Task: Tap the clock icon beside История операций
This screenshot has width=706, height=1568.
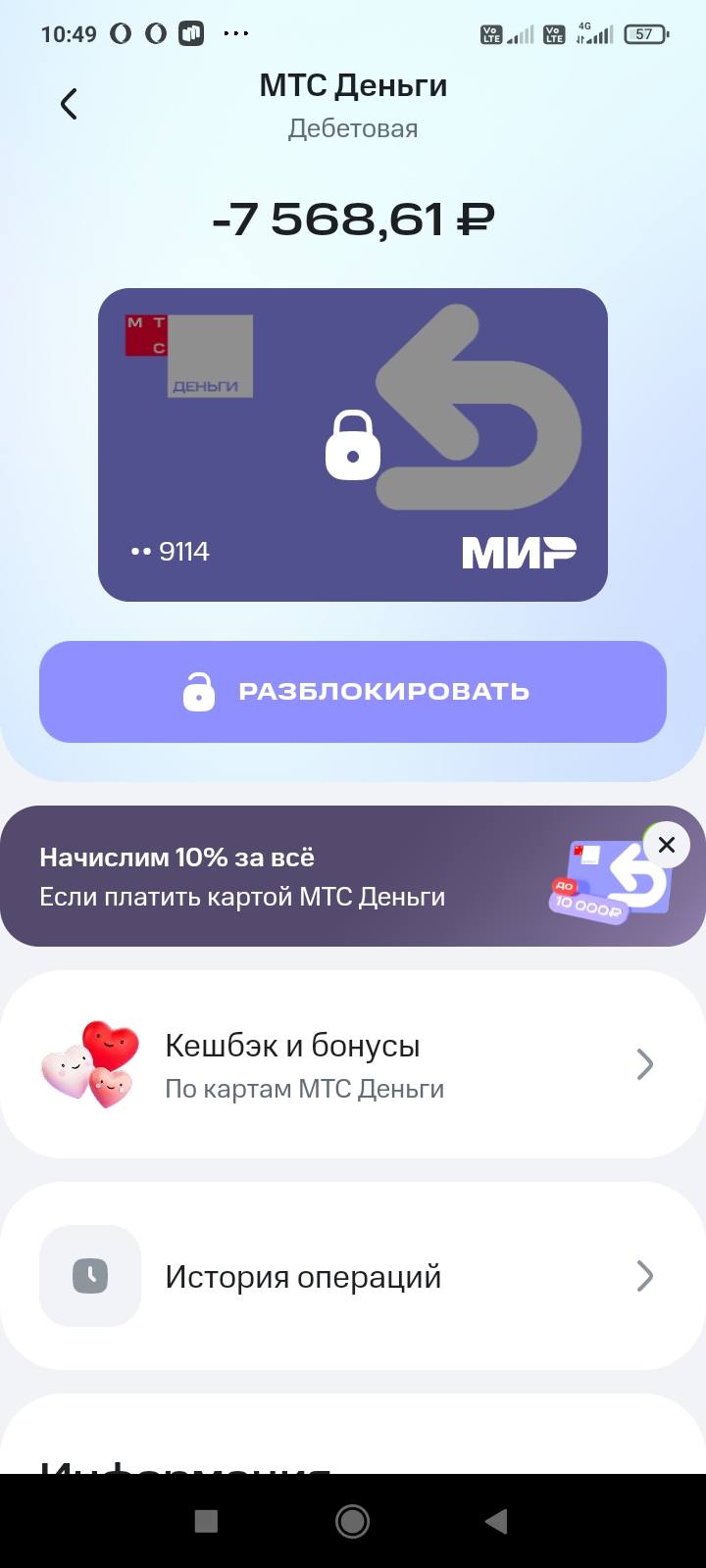Action: click(89, 1276)
